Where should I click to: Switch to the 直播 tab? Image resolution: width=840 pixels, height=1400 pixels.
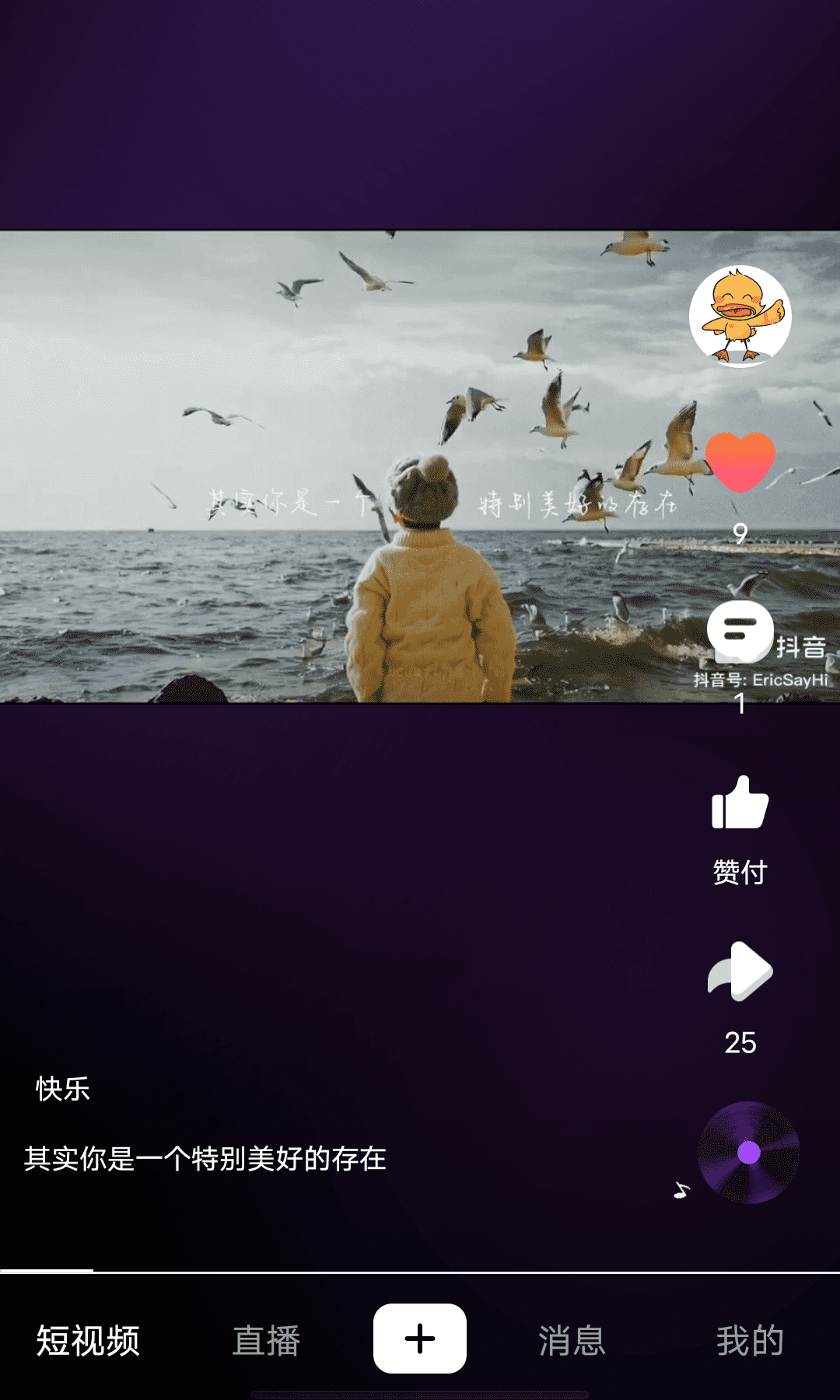pos(266,1341)
